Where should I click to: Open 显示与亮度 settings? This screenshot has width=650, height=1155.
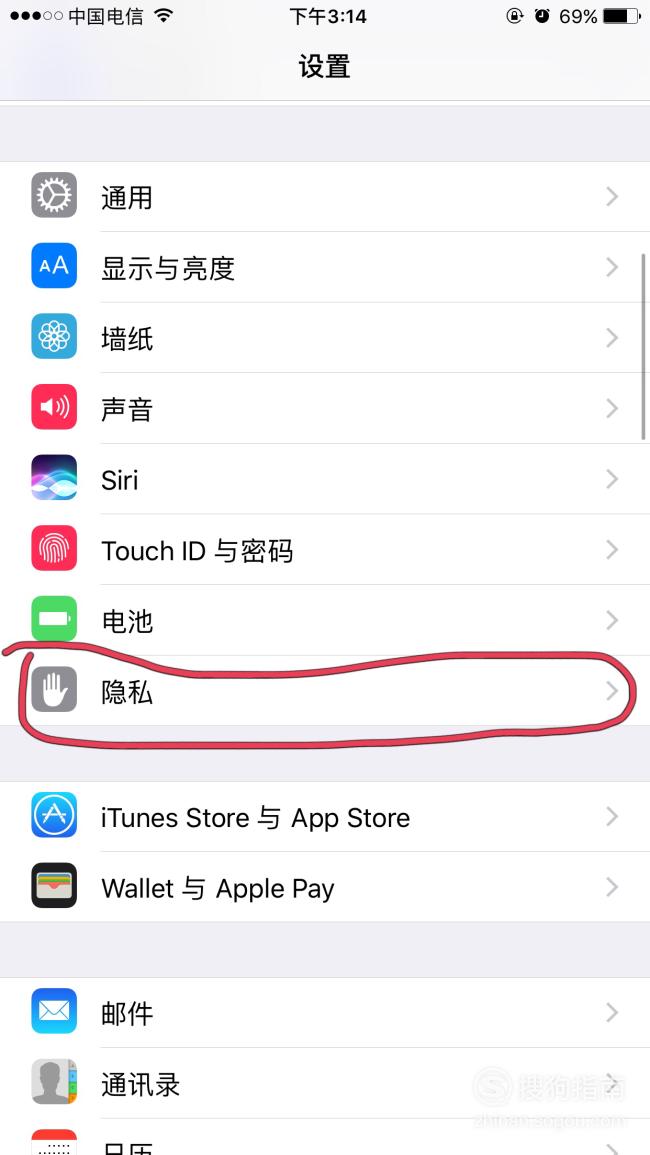pyautogui.click(x=325, y=267)
